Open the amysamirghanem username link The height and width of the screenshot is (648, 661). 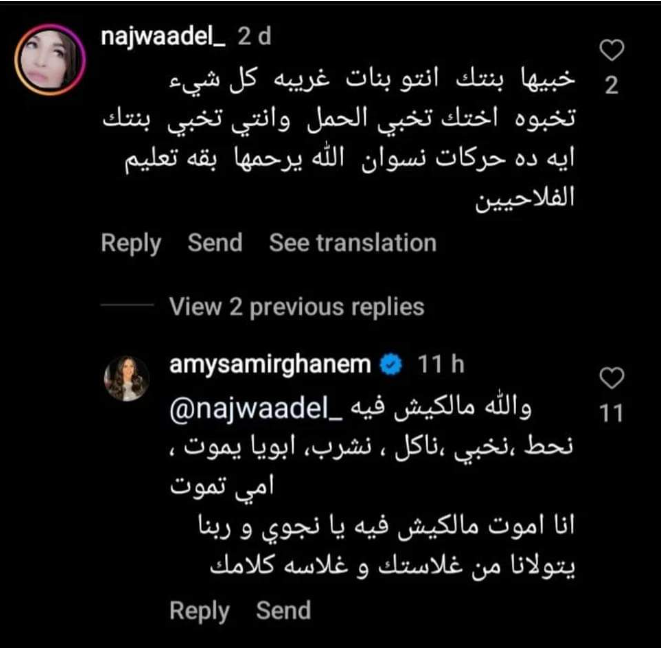click(264, 365)
